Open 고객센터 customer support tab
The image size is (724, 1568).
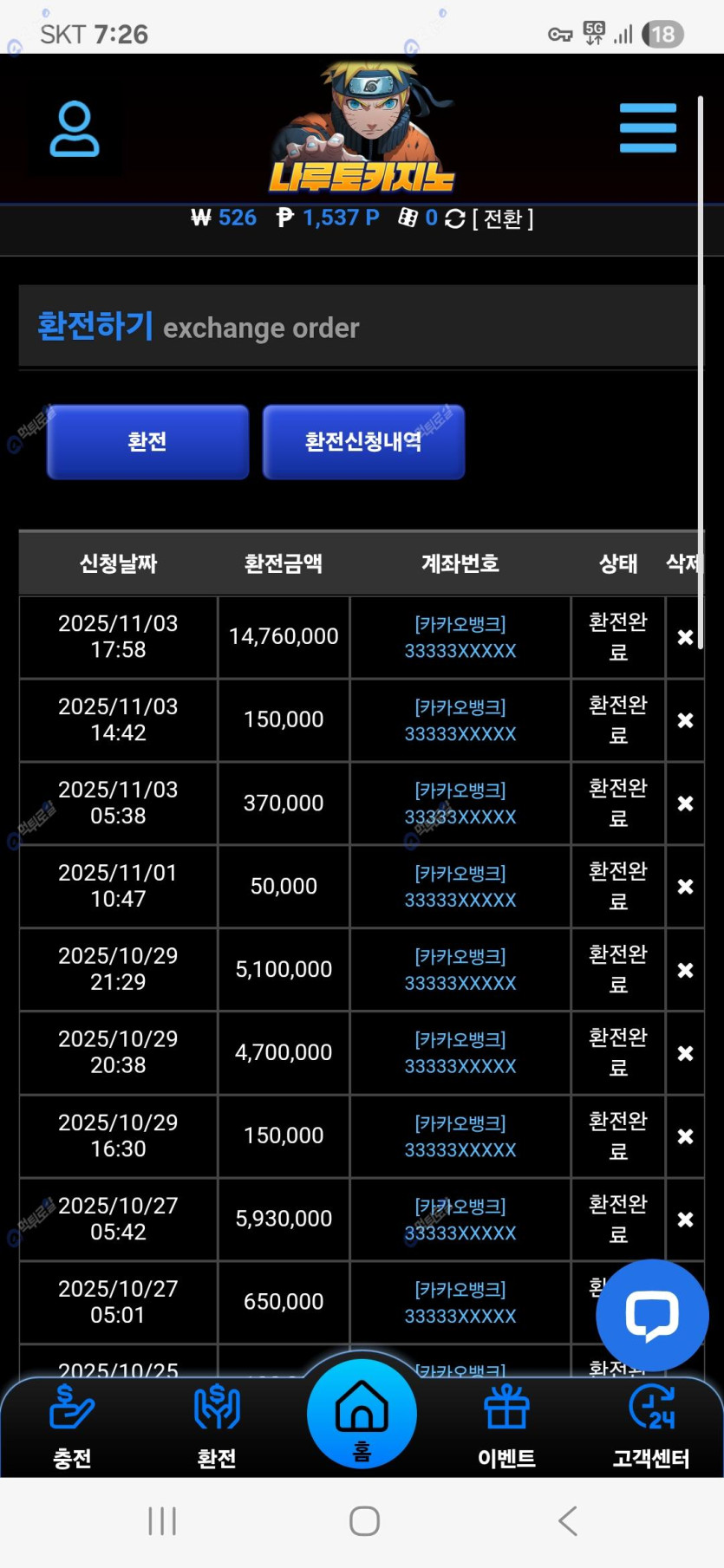coord(651,1427)
